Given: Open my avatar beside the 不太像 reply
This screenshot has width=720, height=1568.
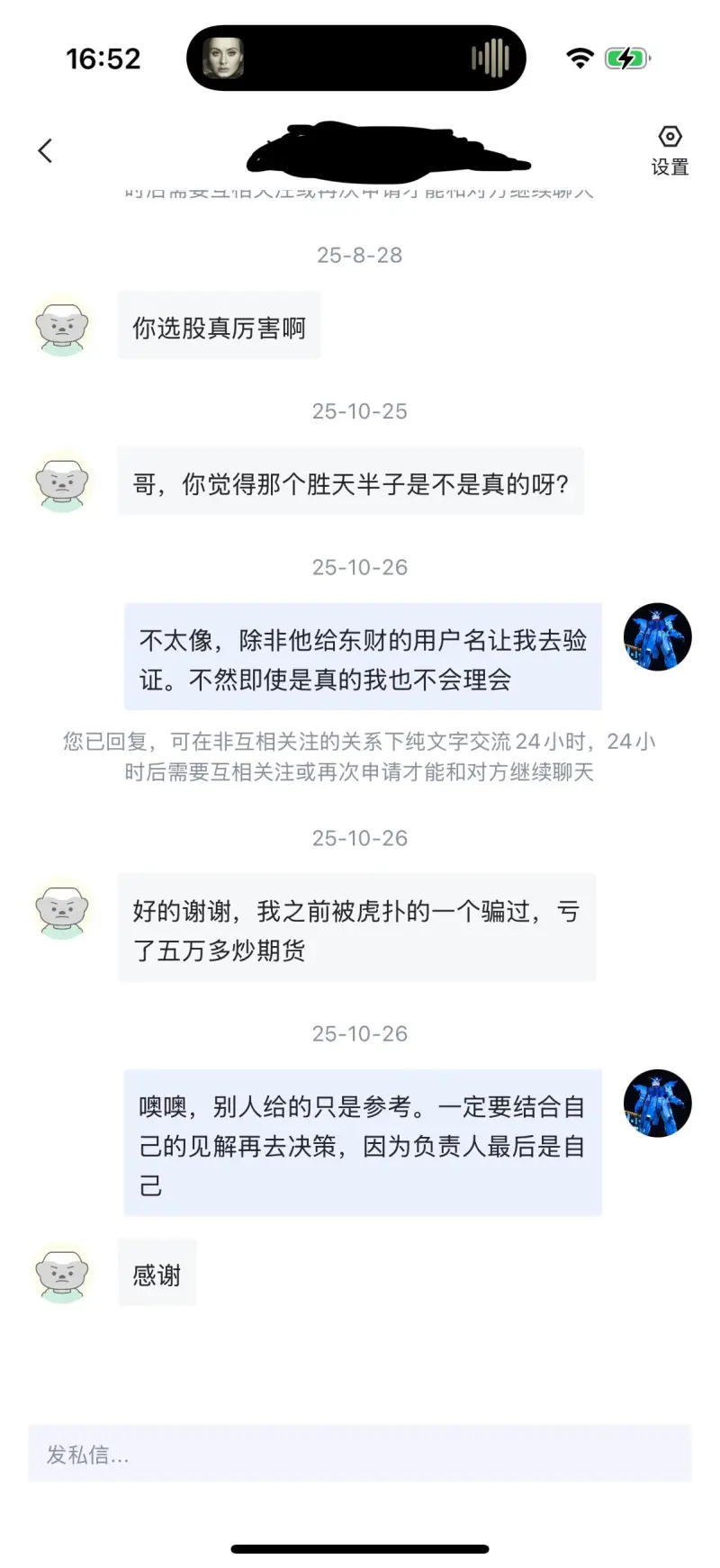Looking at the screenshot, I should coord(657,636).
